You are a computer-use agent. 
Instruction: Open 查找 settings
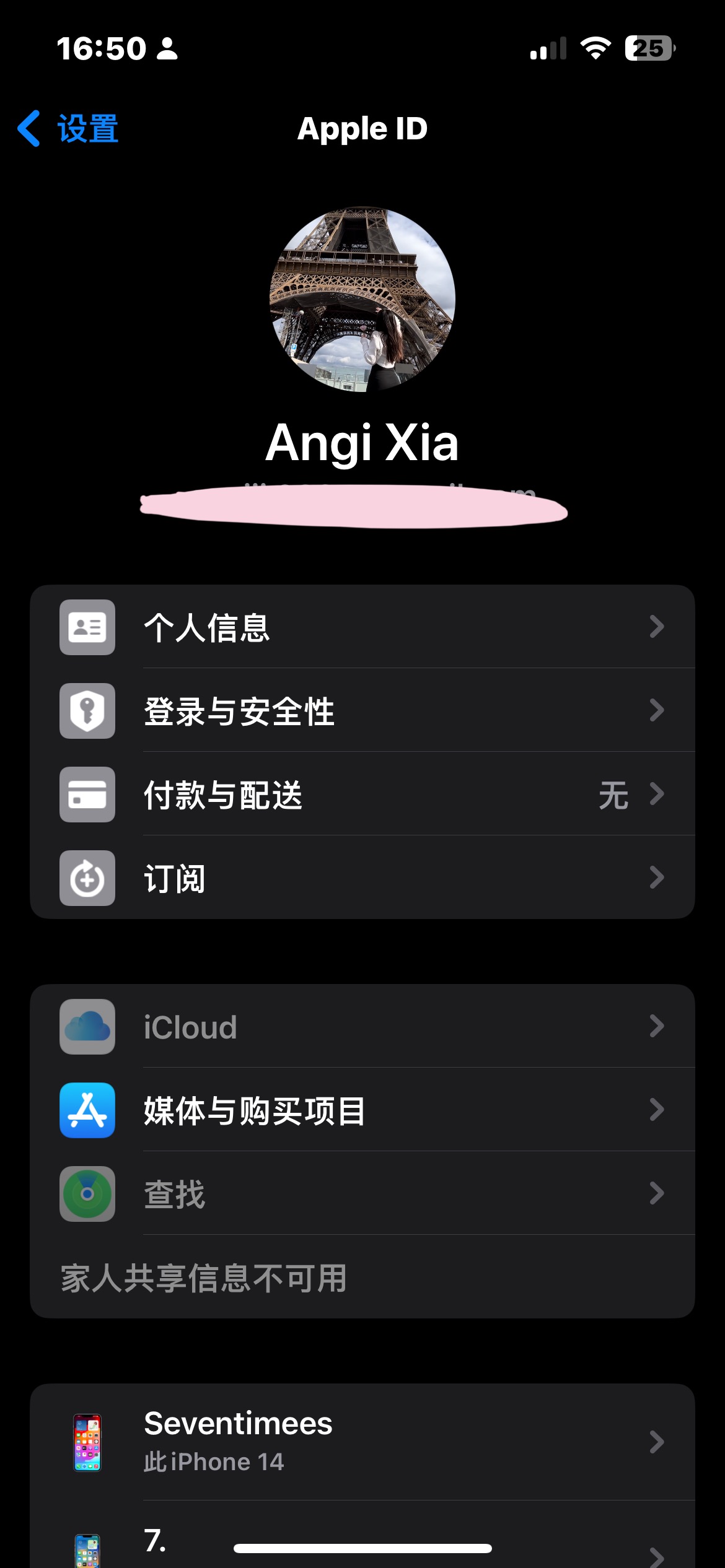(362, 1193)
